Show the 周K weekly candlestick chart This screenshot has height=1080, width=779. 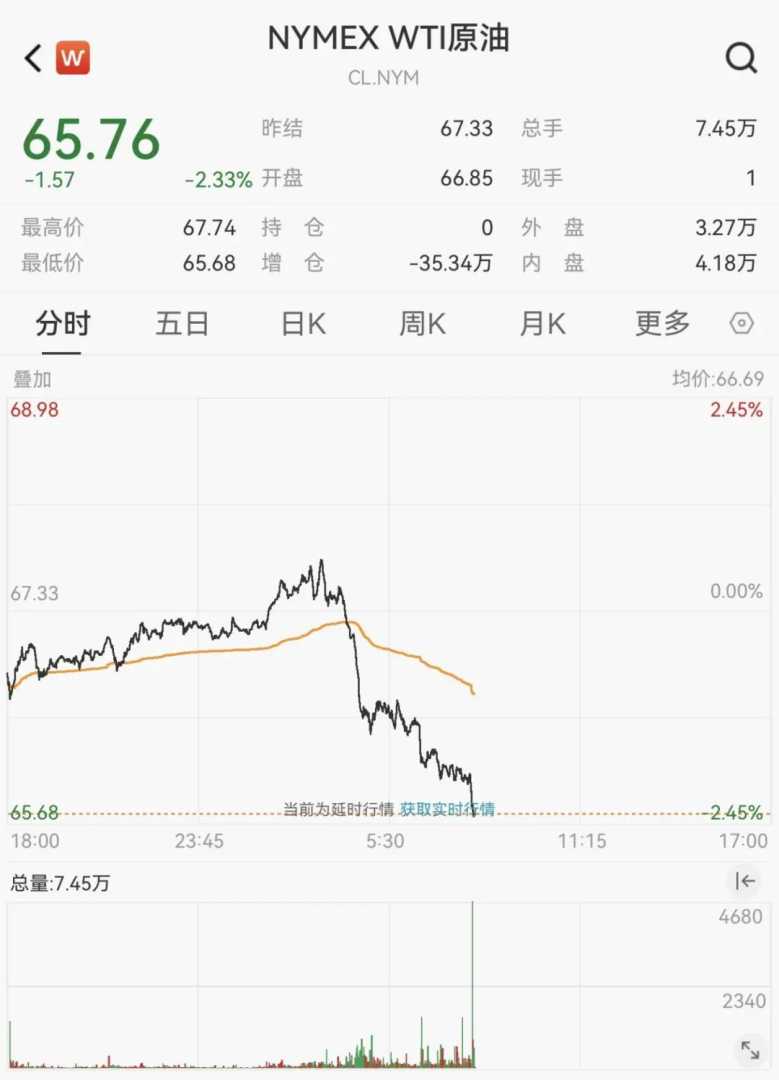pos(422,324)
